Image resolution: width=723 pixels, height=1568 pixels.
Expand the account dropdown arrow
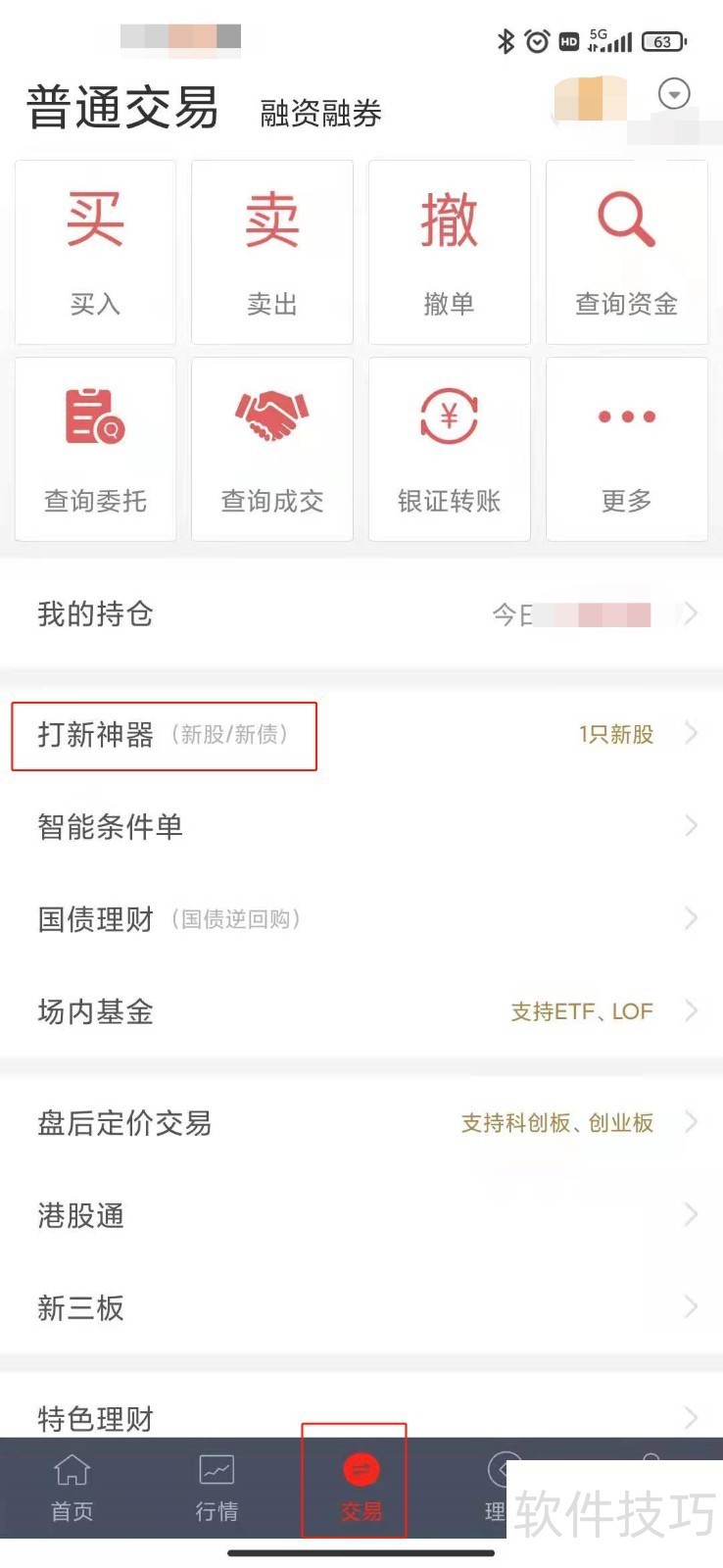point(673,94)
